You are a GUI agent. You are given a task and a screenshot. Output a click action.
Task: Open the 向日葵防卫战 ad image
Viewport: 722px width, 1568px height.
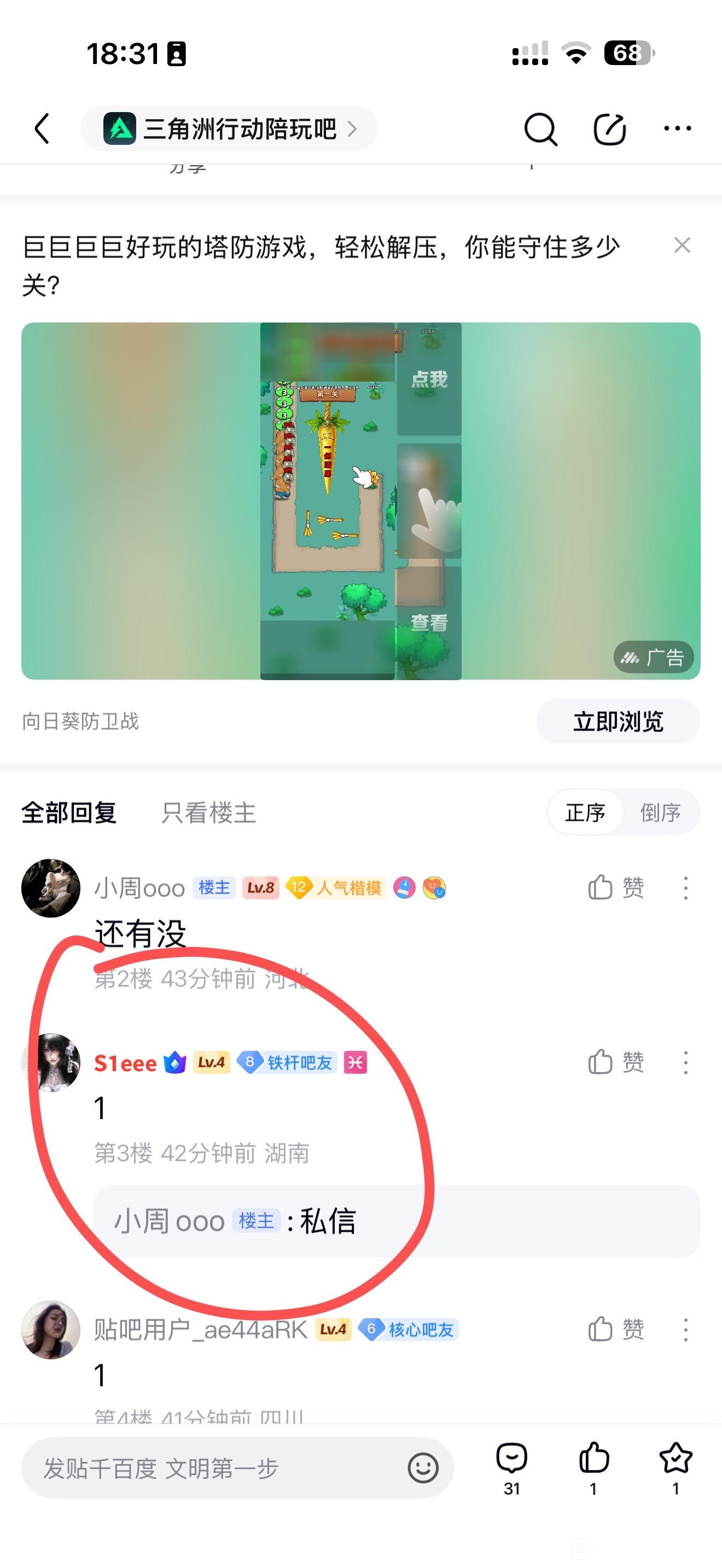tap(361, 501)
